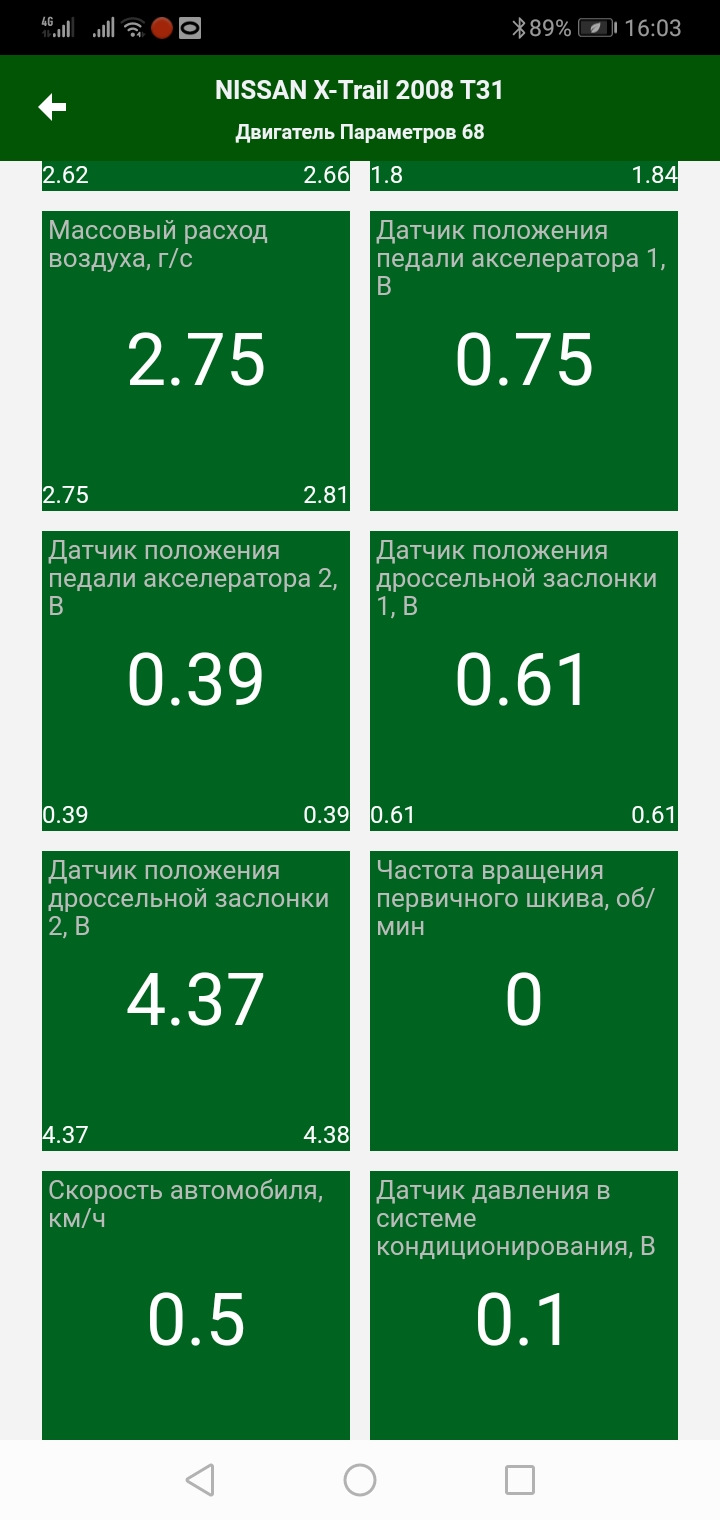Open the system recent apps view

pyautogui.click(x=520, y=1480)
